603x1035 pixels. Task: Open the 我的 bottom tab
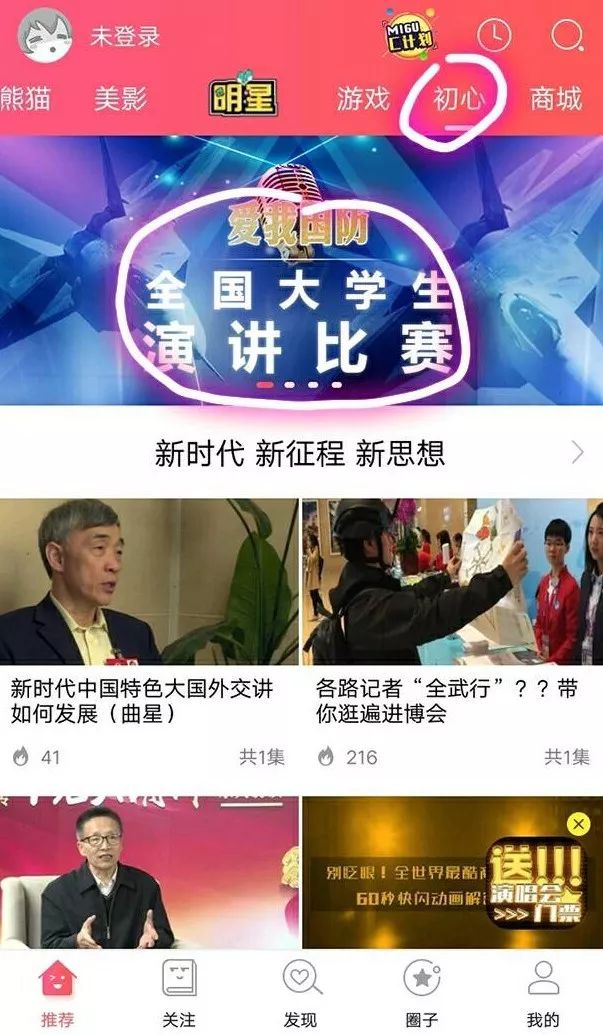coord(544,994)
